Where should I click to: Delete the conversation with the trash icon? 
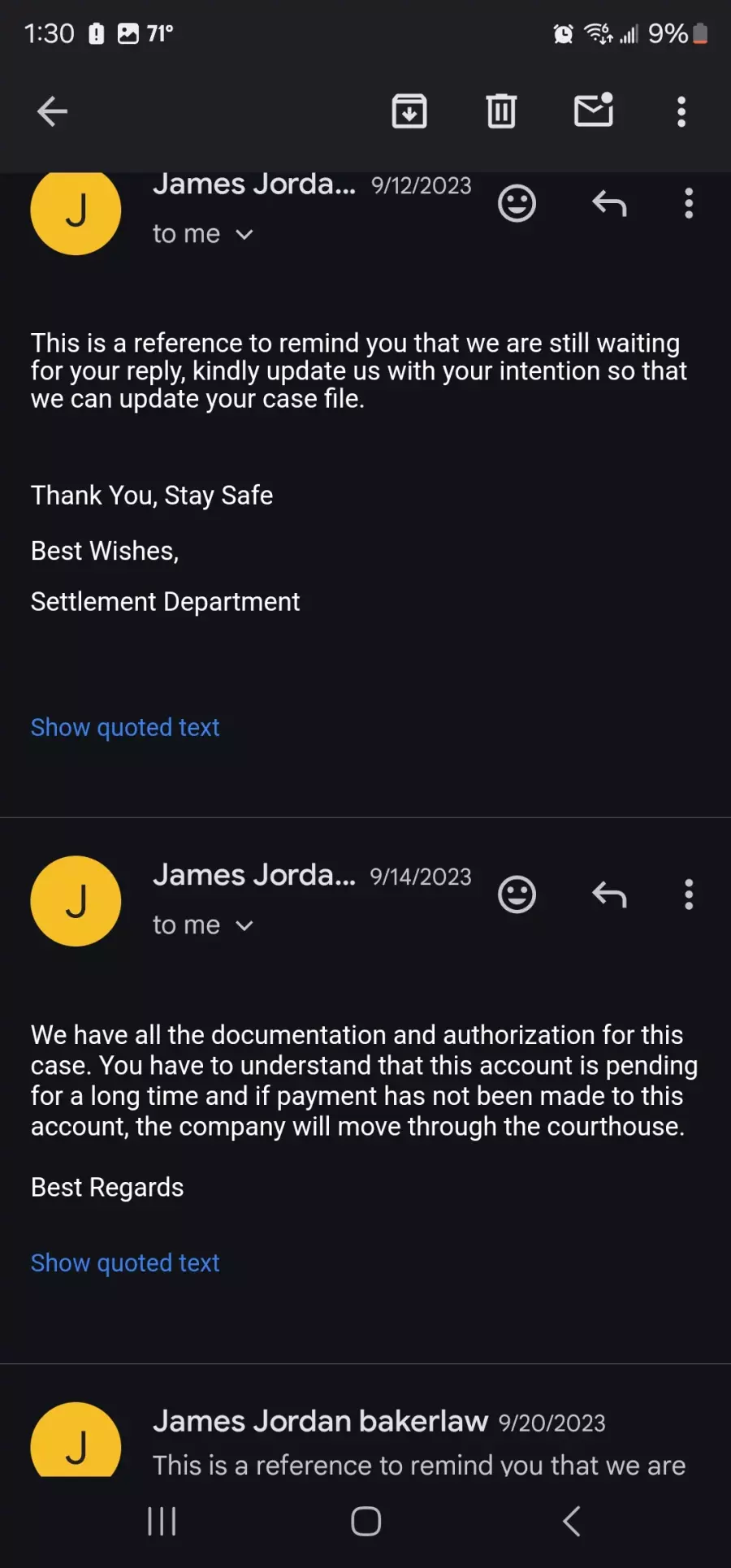coord(501,111)
